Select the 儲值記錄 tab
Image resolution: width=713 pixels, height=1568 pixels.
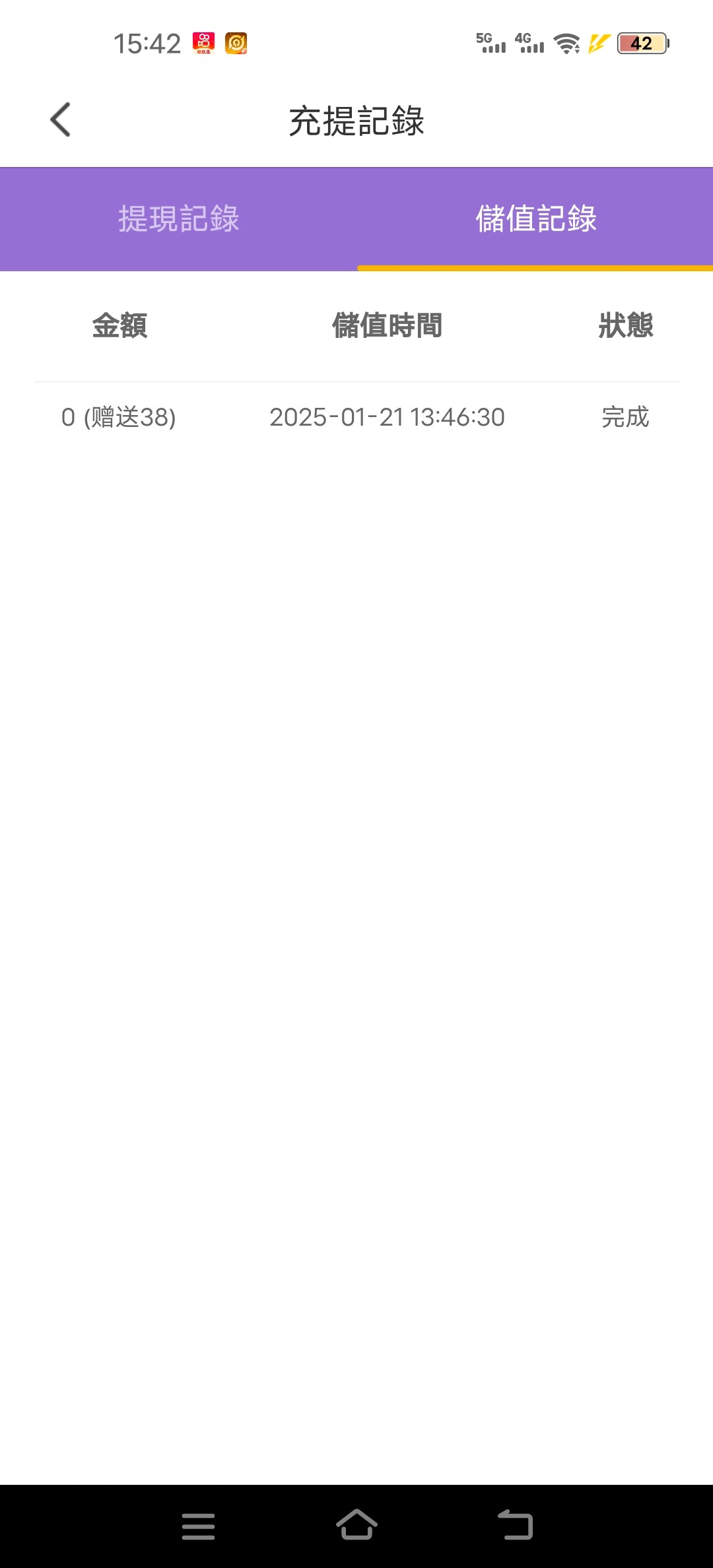pos(535,219)
